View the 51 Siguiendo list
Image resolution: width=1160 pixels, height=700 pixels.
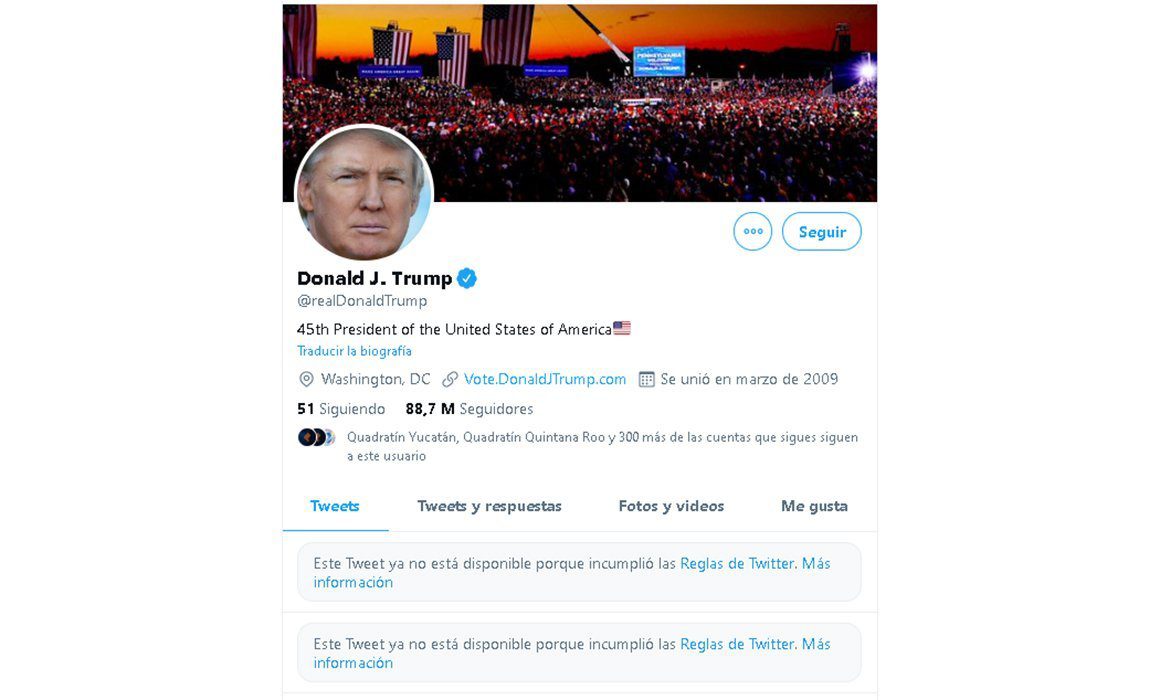341,408
